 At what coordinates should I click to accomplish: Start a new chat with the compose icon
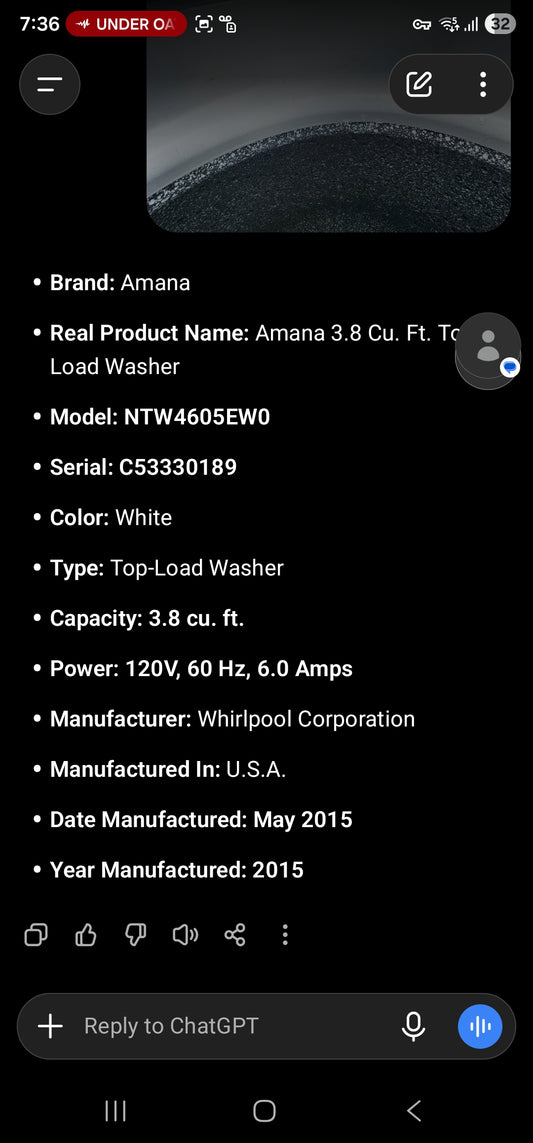pos(419,85)
